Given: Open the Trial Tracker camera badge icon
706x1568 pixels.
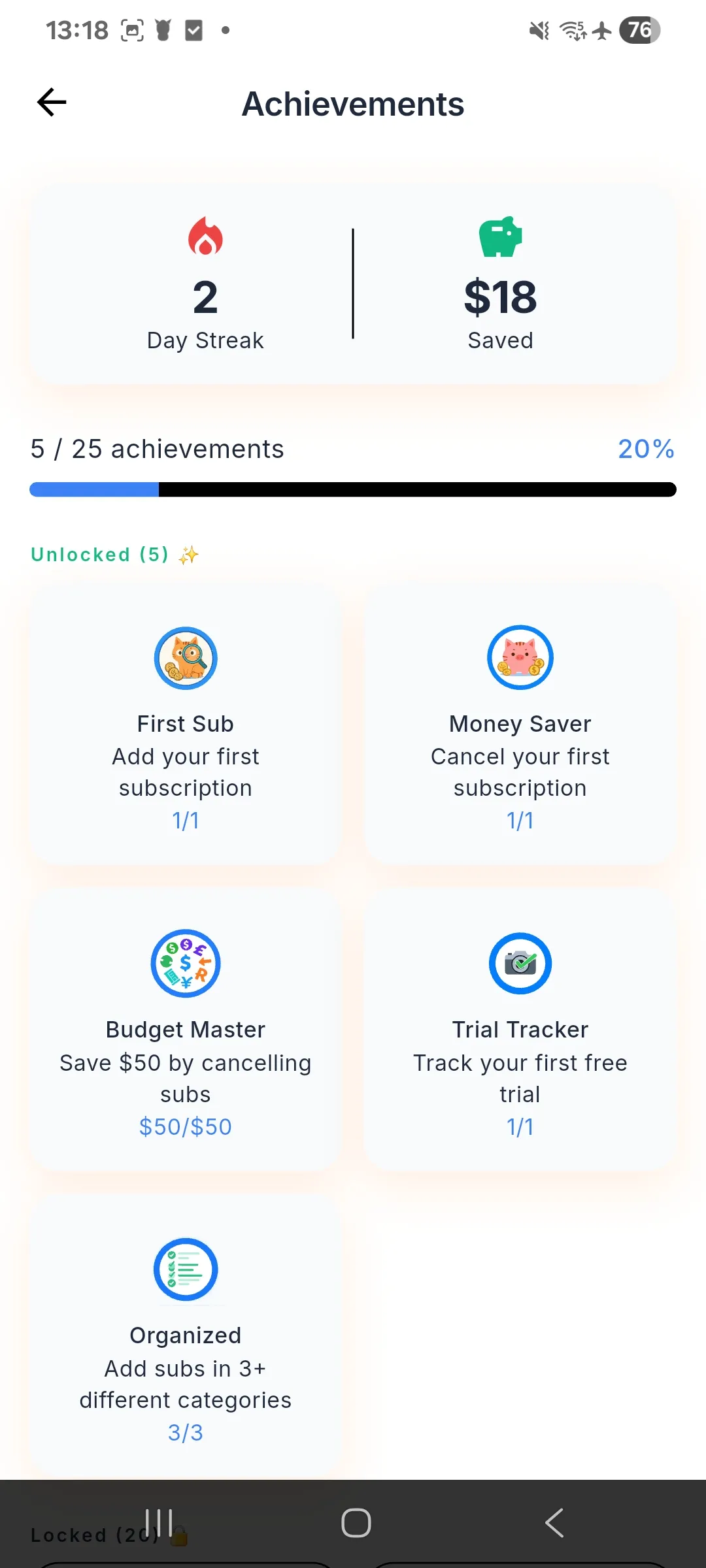Looking at the screenshot, I should 520,963.
